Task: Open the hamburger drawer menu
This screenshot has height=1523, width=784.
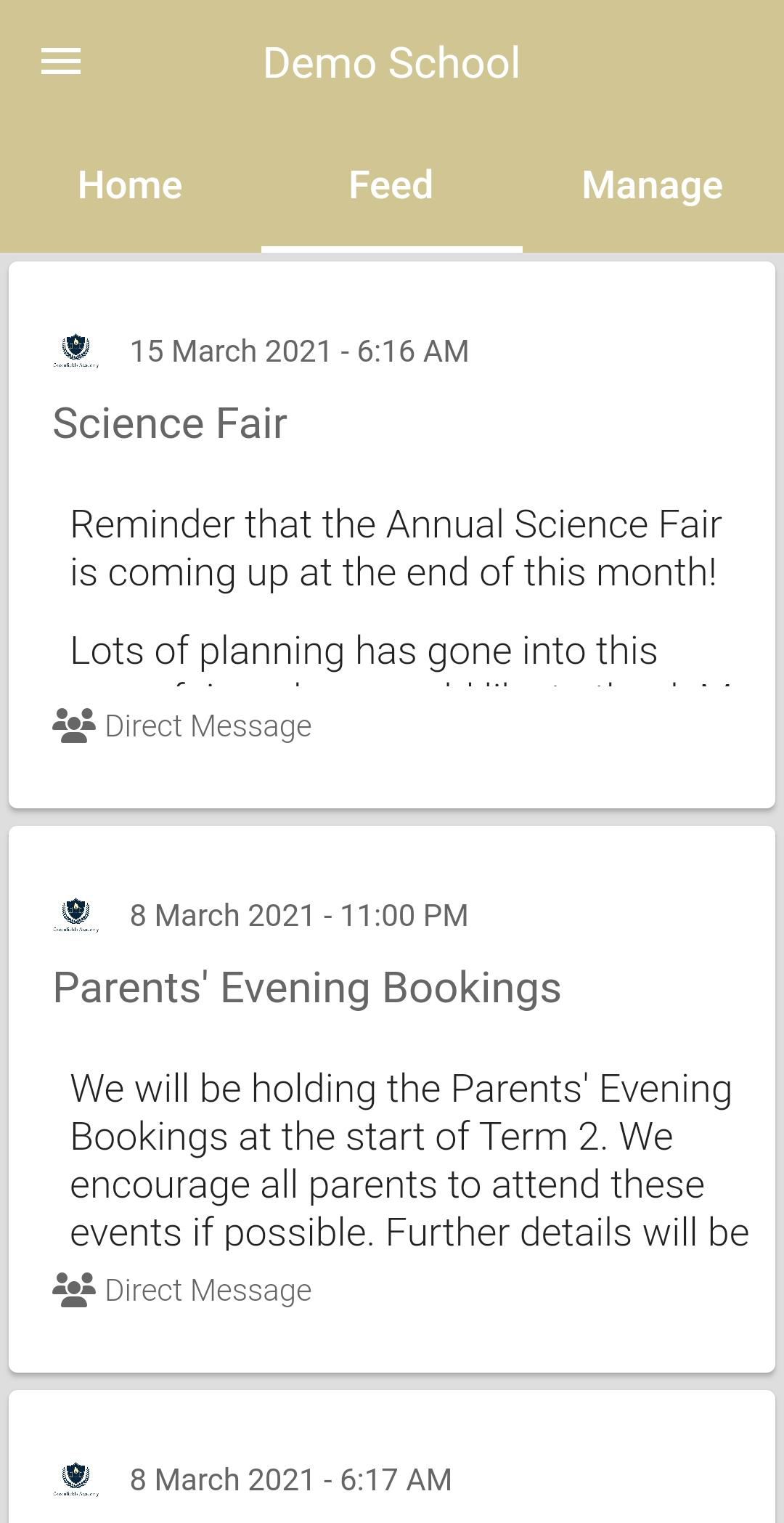Action: point(61,62)
